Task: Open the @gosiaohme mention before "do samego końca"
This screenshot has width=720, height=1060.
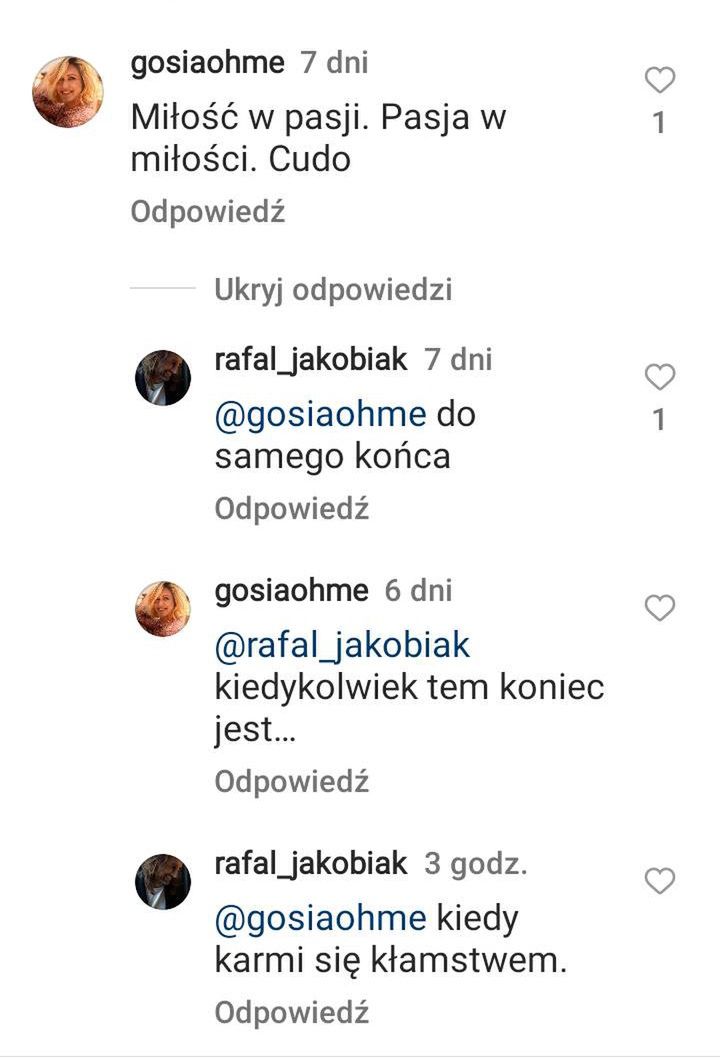Action: pos(320,414)
